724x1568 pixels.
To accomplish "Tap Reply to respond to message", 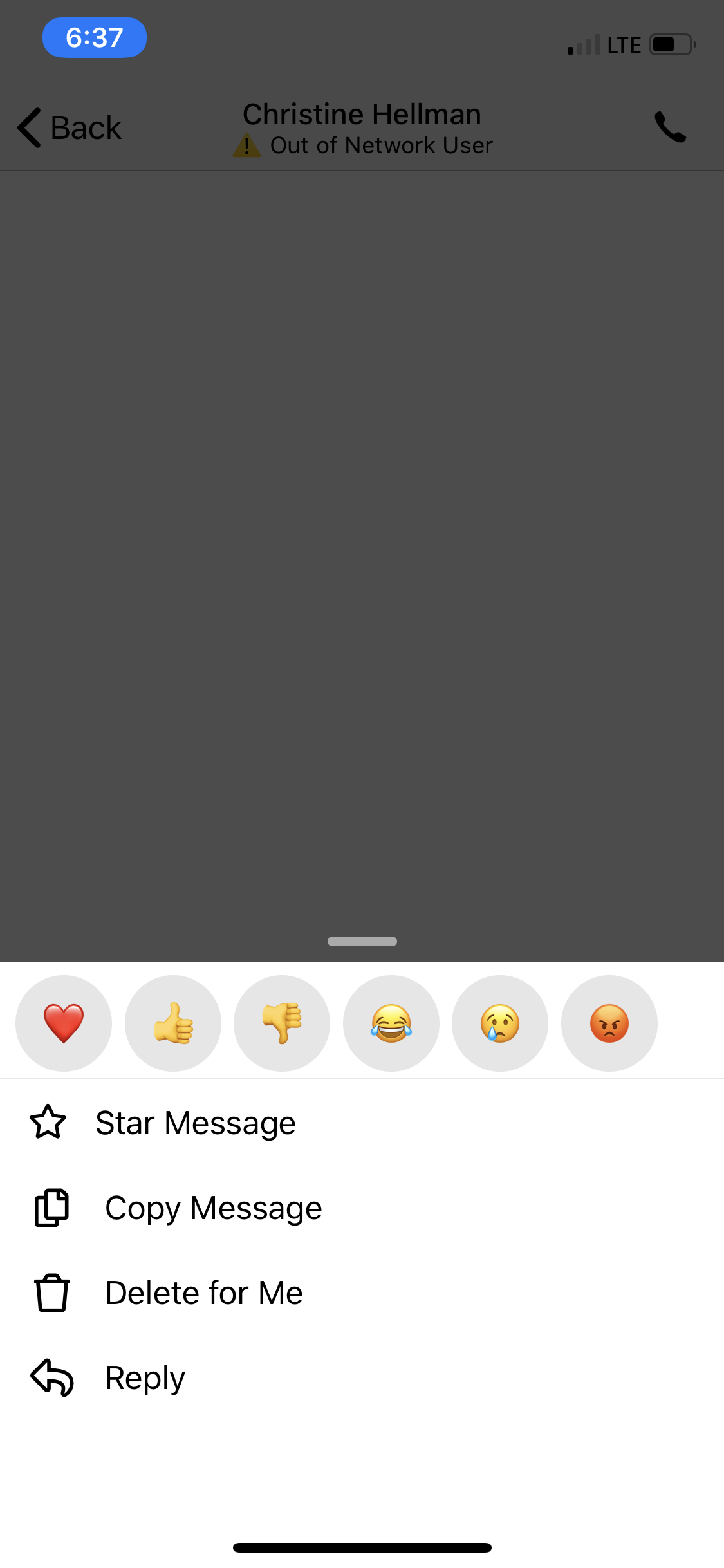I will 362,1377.
